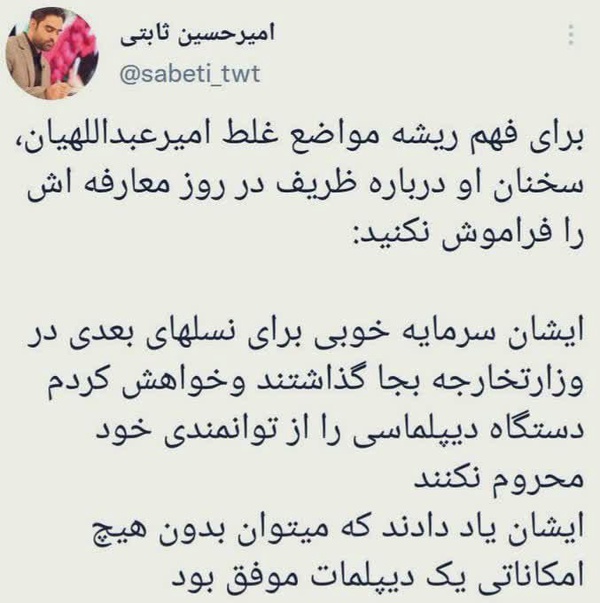Open امیرحسین ثابتی's profile picture
Screen dimensions: 600x603
pyautogui.click(x=52, y=53)
